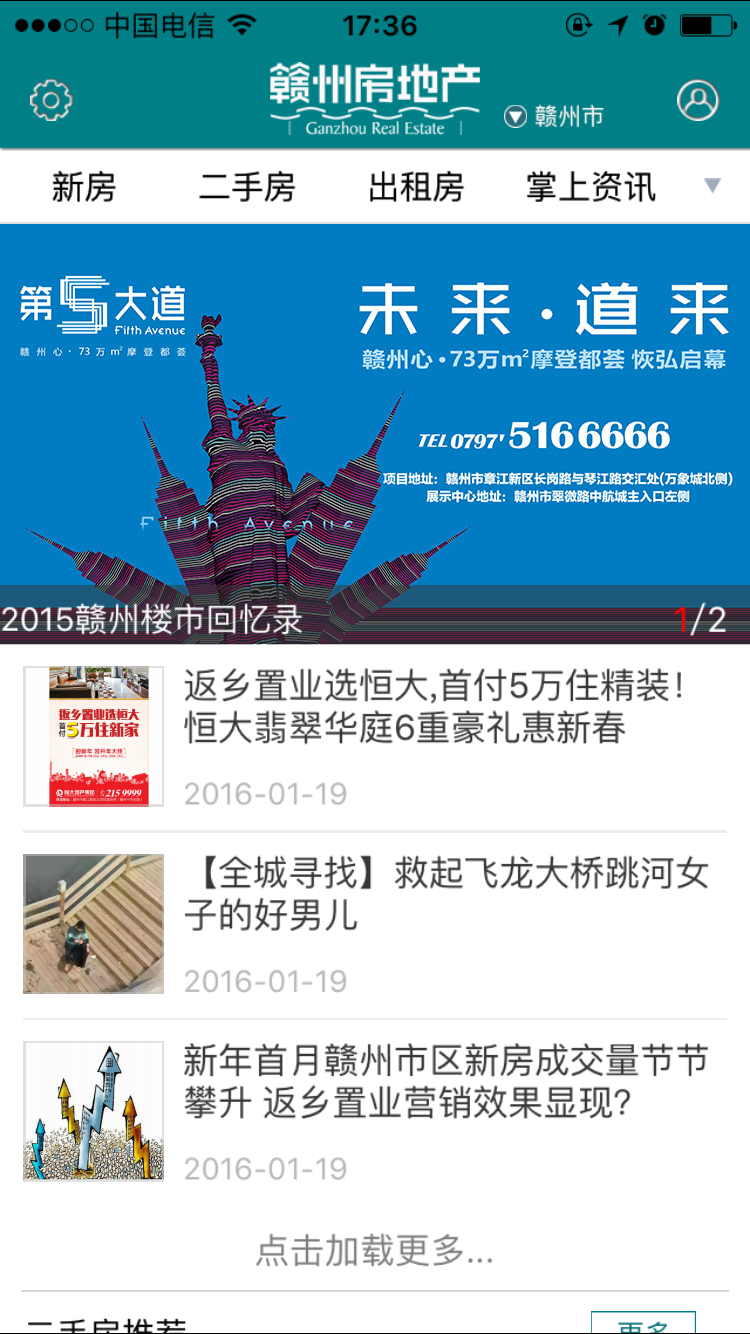
Task: Tap the 第5大道 banner advertisement
Action: [374, 410]
